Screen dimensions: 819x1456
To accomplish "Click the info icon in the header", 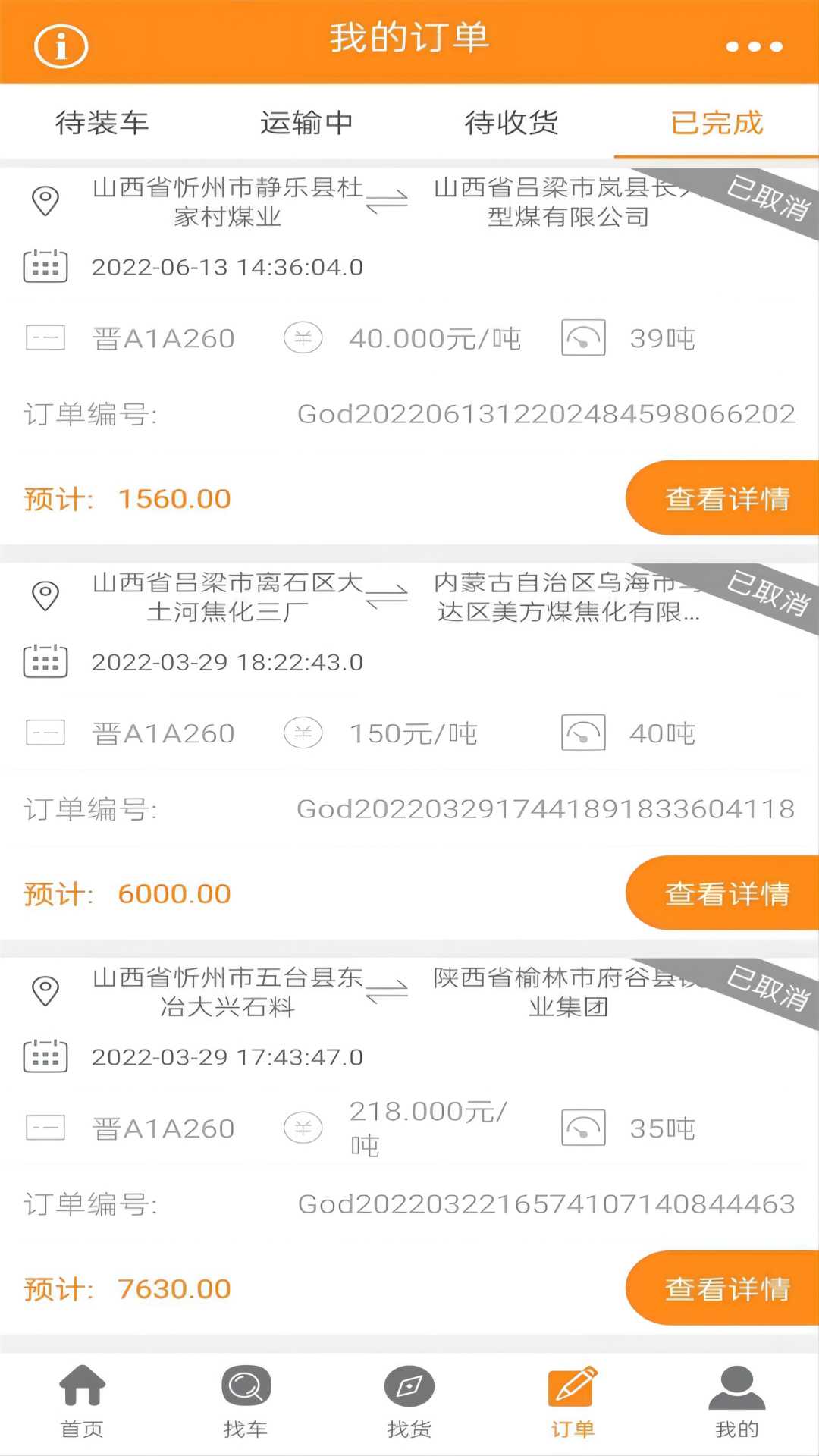I will pyautogui.click(x=60, y=45).
